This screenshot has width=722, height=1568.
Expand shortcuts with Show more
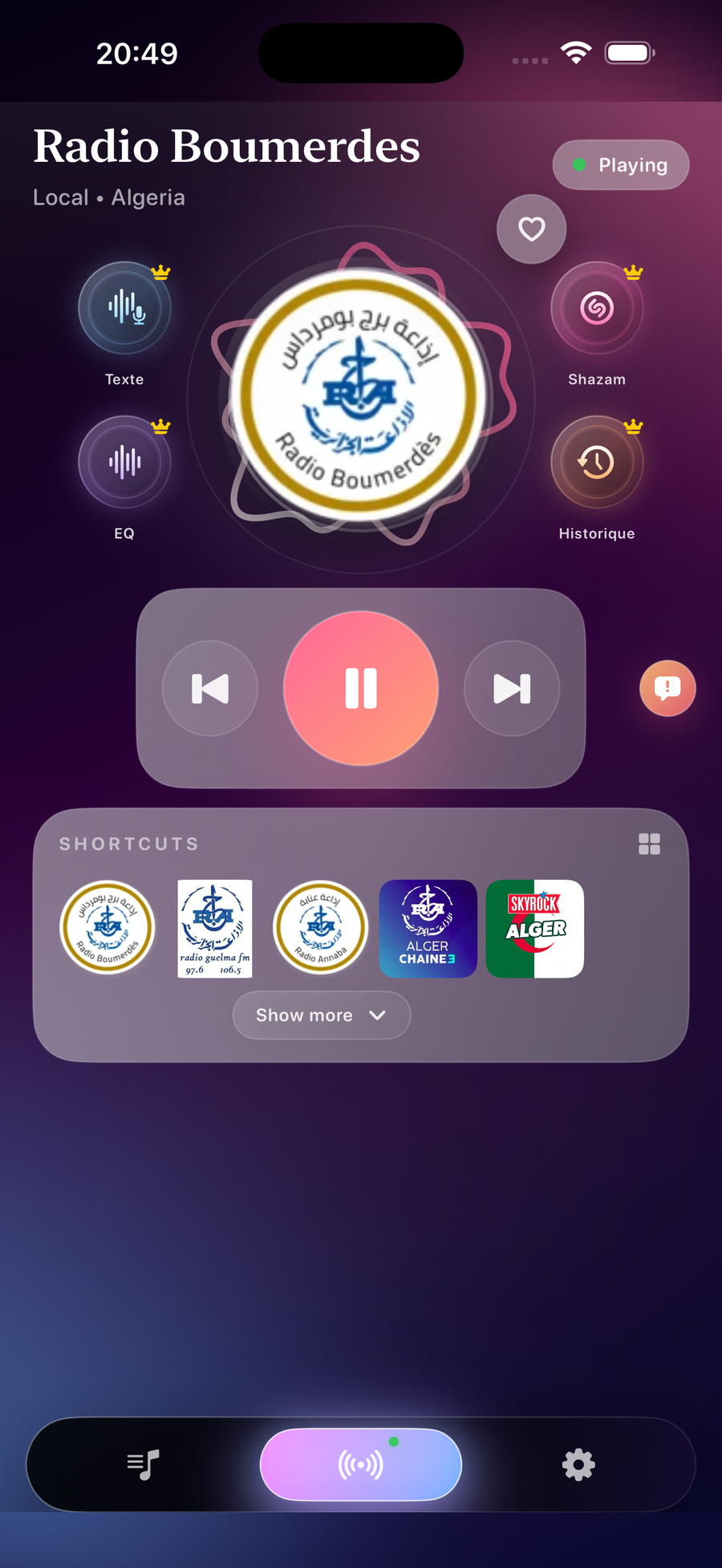click(x=322, y=1015)
